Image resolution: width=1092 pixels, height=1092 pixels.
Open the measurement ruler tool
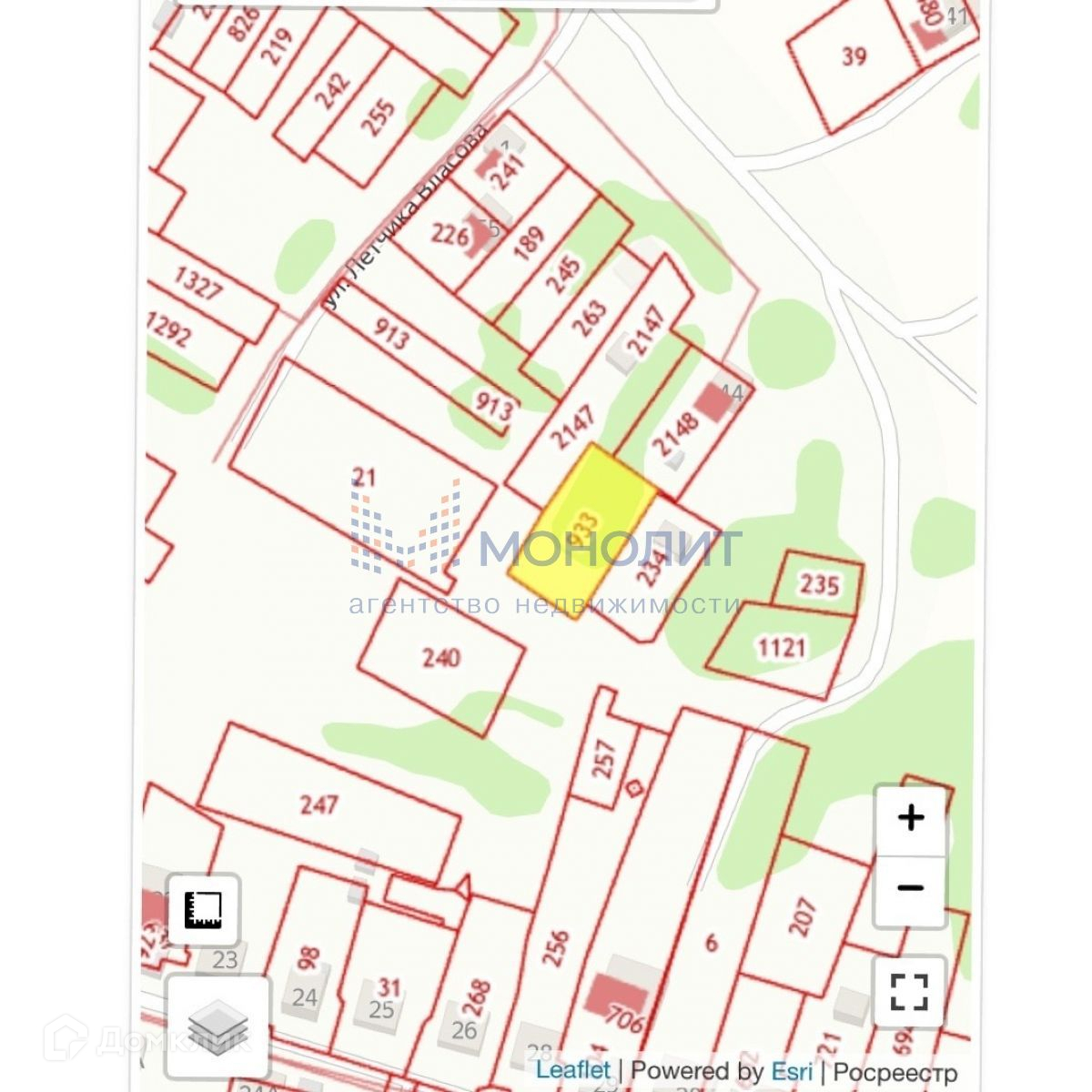(204, 910)
